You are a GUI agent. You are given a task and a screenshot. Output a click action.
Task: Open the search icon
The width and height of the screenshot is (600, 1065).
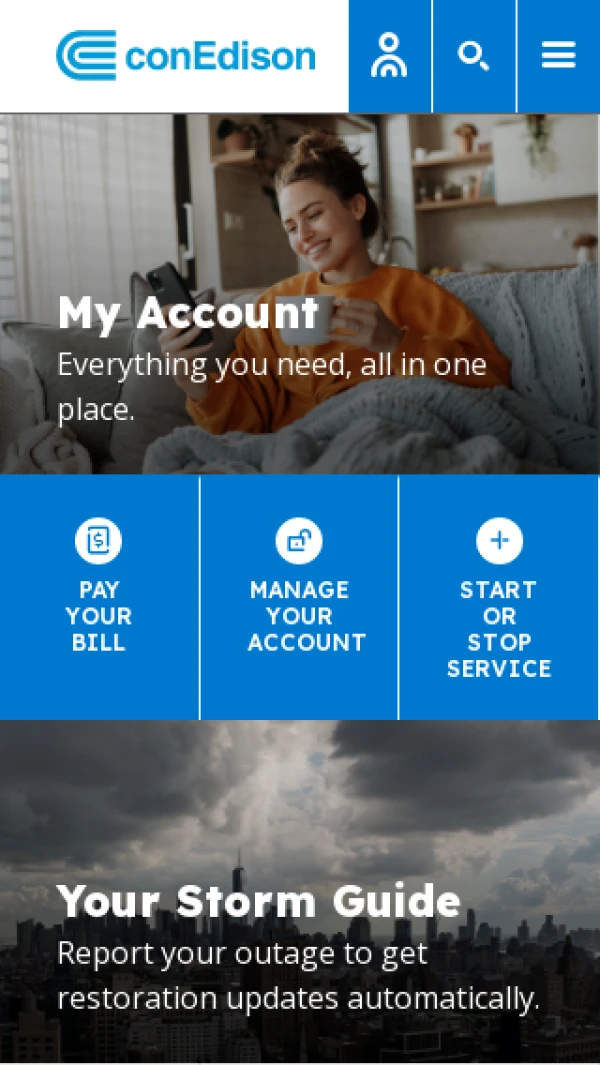point(474,56)
